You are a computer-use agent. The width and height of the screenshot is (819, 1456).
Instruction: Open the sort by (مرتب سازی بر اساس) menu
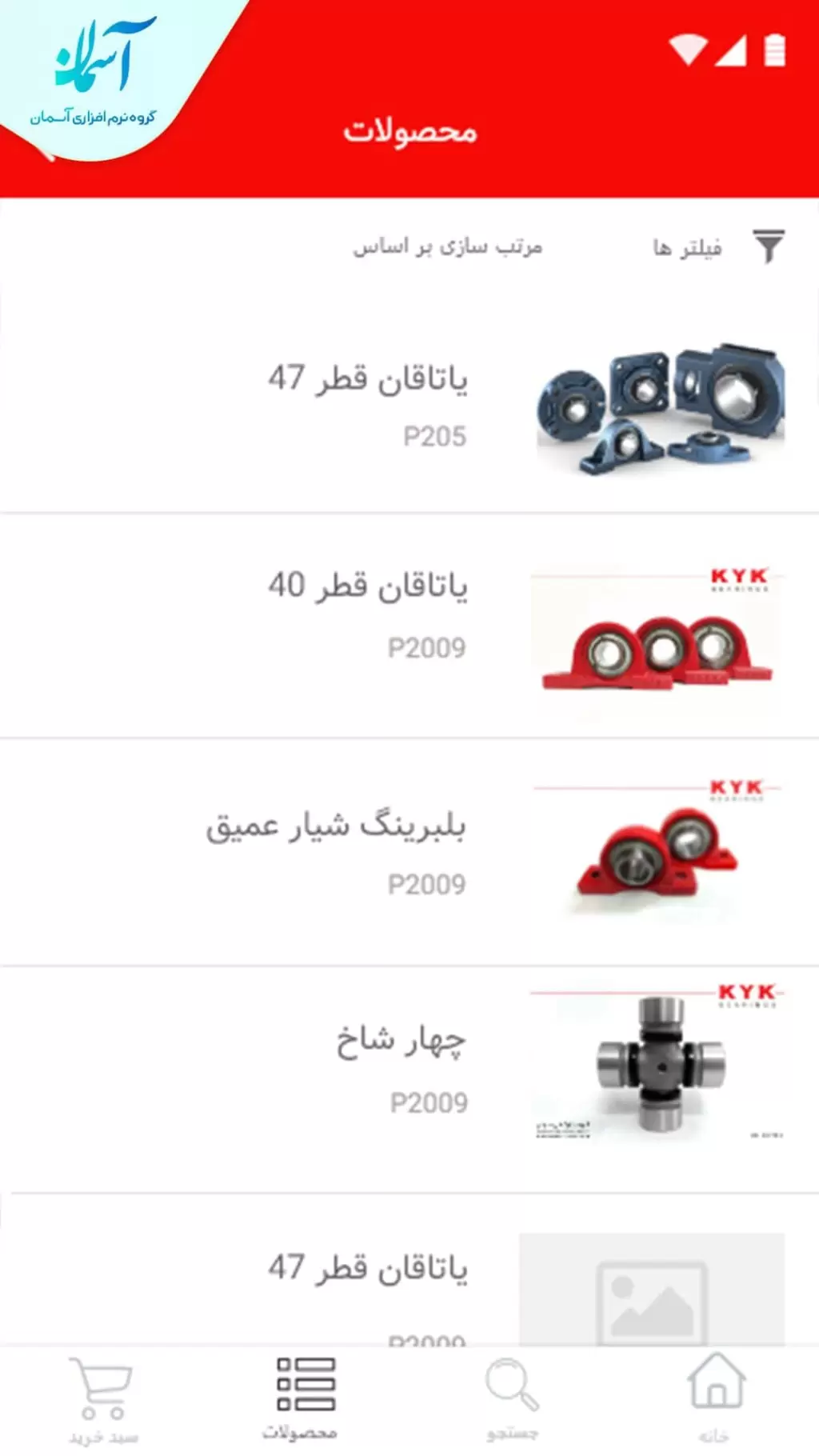click(x=448, y=247)
